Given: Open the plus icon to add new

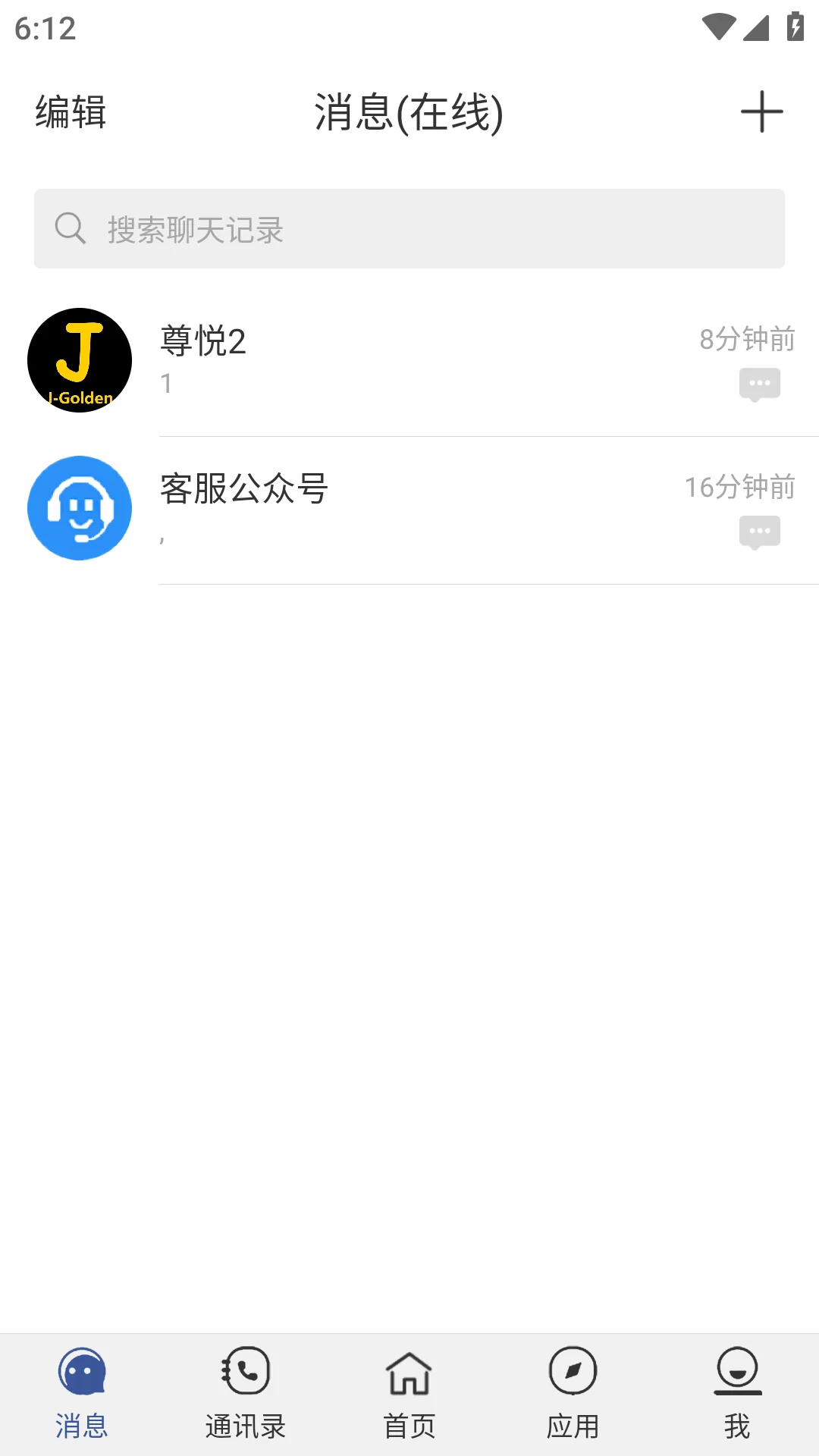Looking at the screenshot, I should click(x=761, y=112).
